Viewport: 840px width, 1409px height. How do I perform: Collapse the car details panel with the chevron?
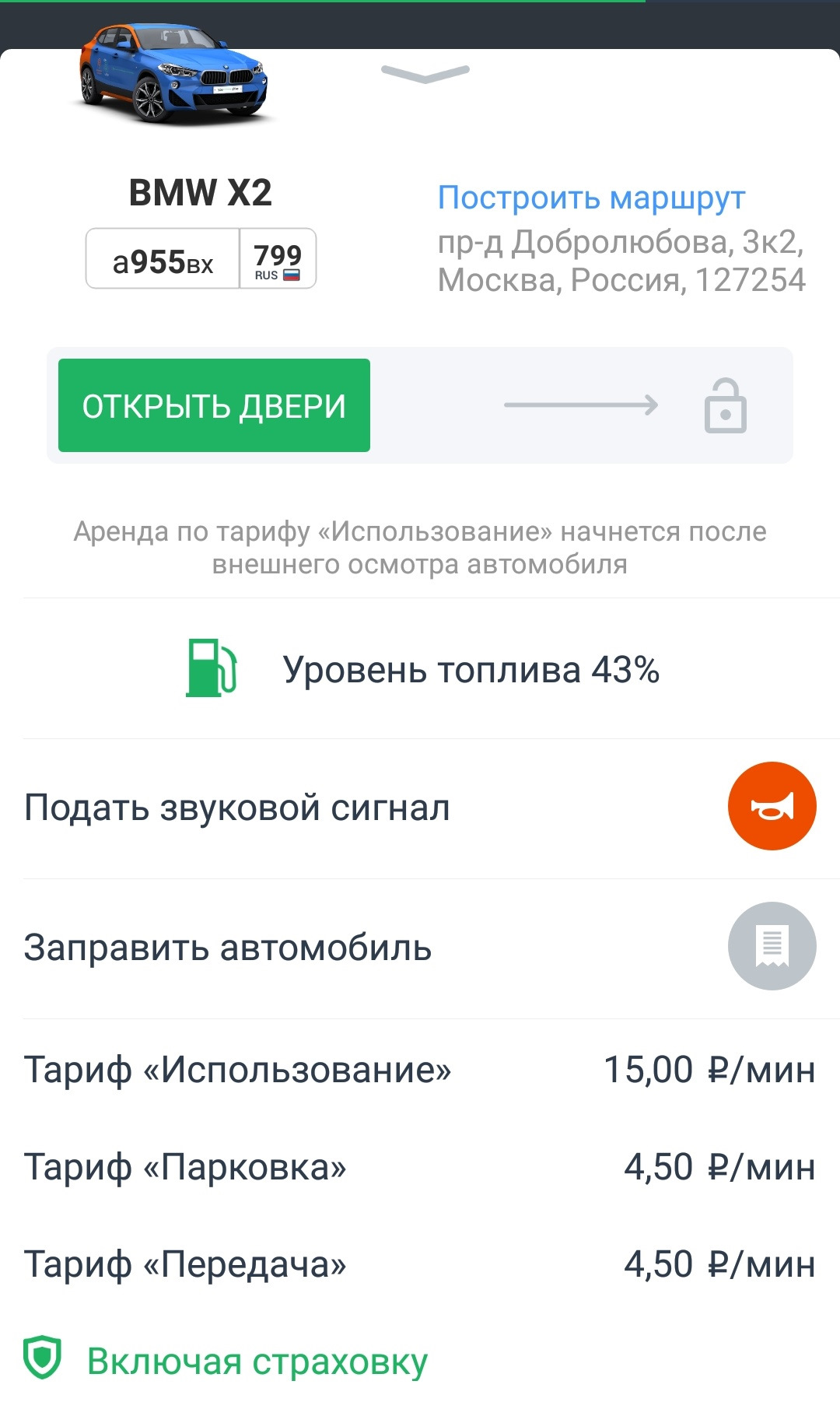click(x=425, y=74)
